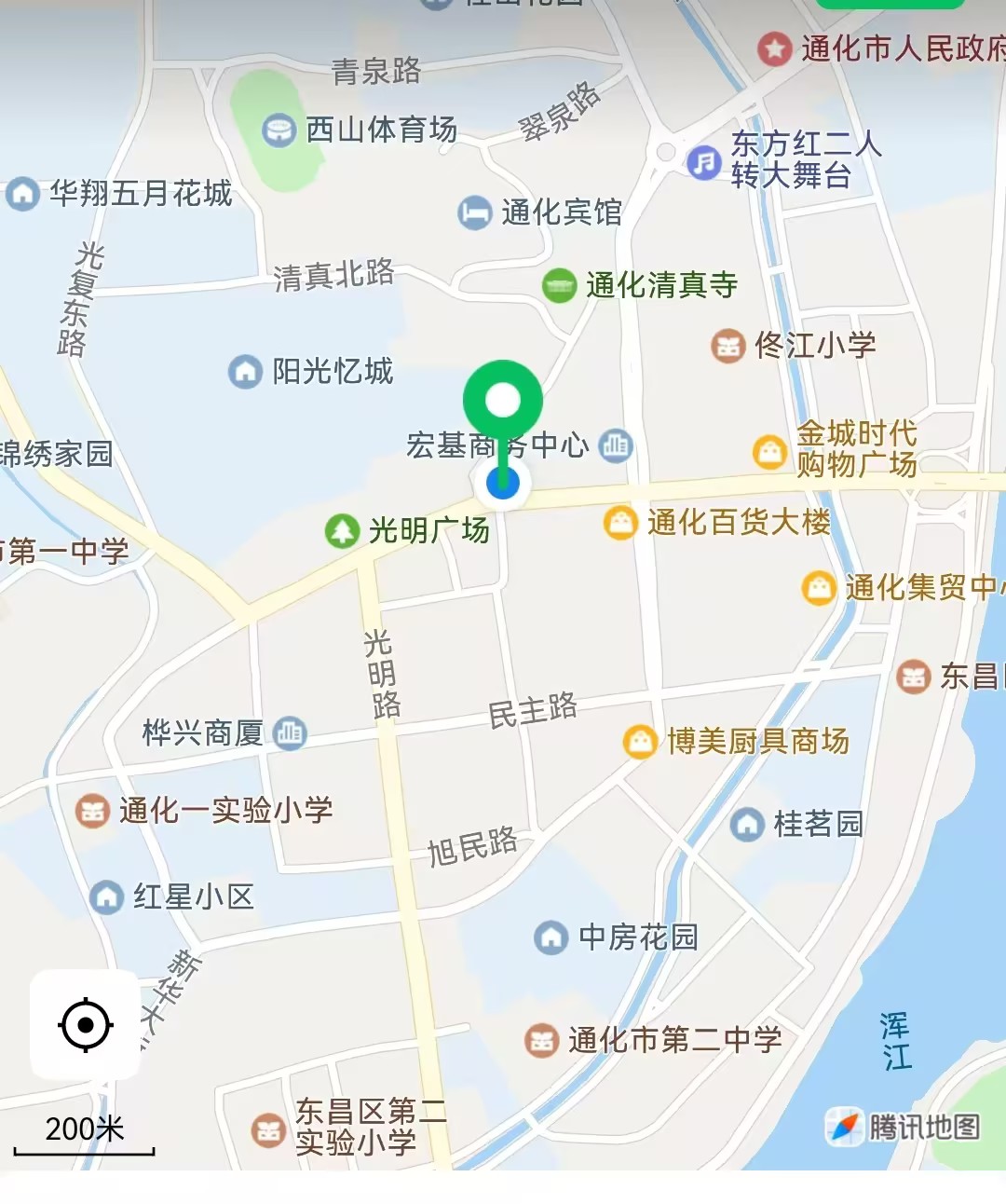Screen dimensions: 1006x1204
Task: Open 通化市人民政府 marker
Action: coord(774,48)
